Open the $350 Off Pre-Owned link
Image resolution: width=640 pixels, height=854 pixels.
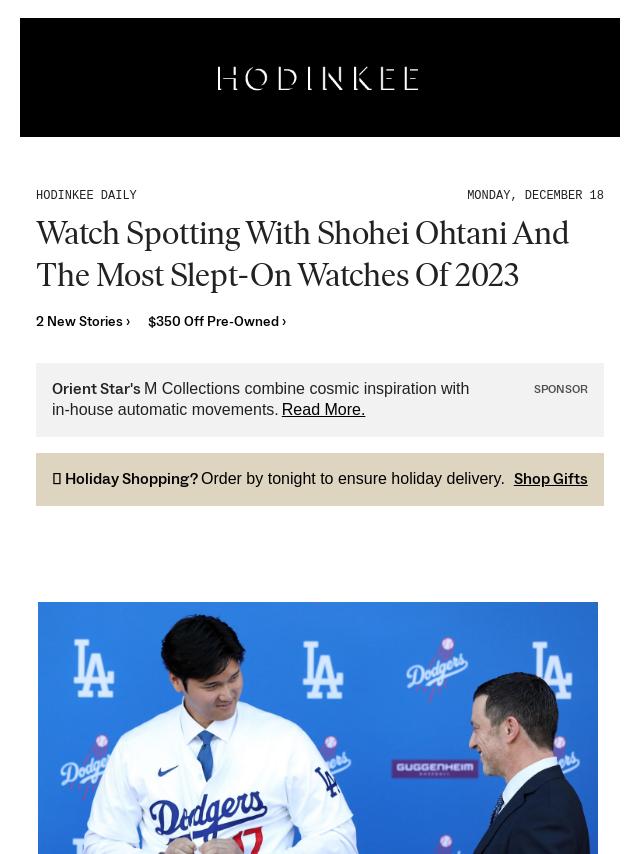216,321
